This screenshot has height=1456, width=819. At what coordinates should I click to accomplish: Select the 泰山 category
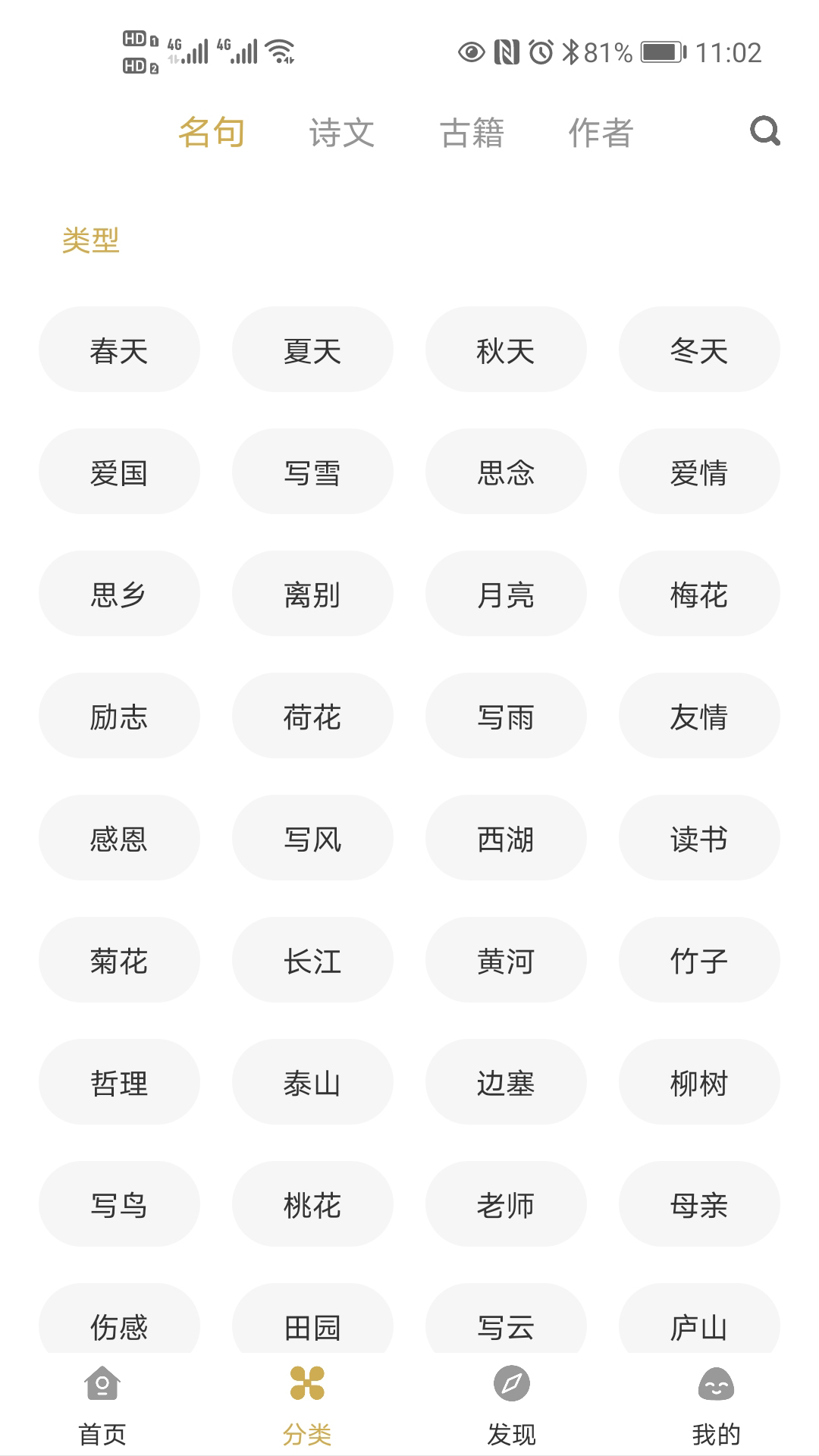pyautogui.click(x=312, y=1083)
